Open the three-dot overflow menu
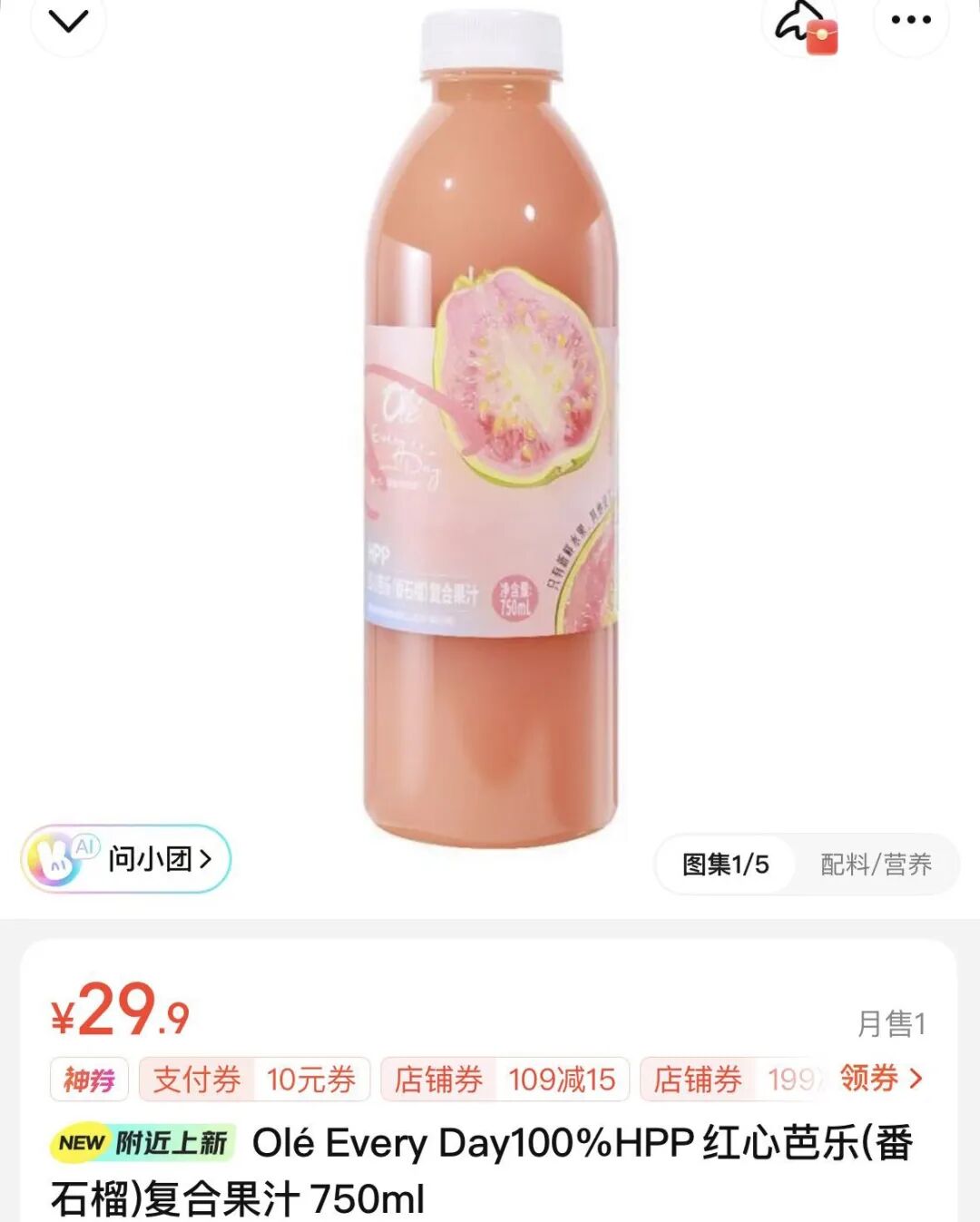Viewport: 980px width, 1222px height. (x=911, y=22)
